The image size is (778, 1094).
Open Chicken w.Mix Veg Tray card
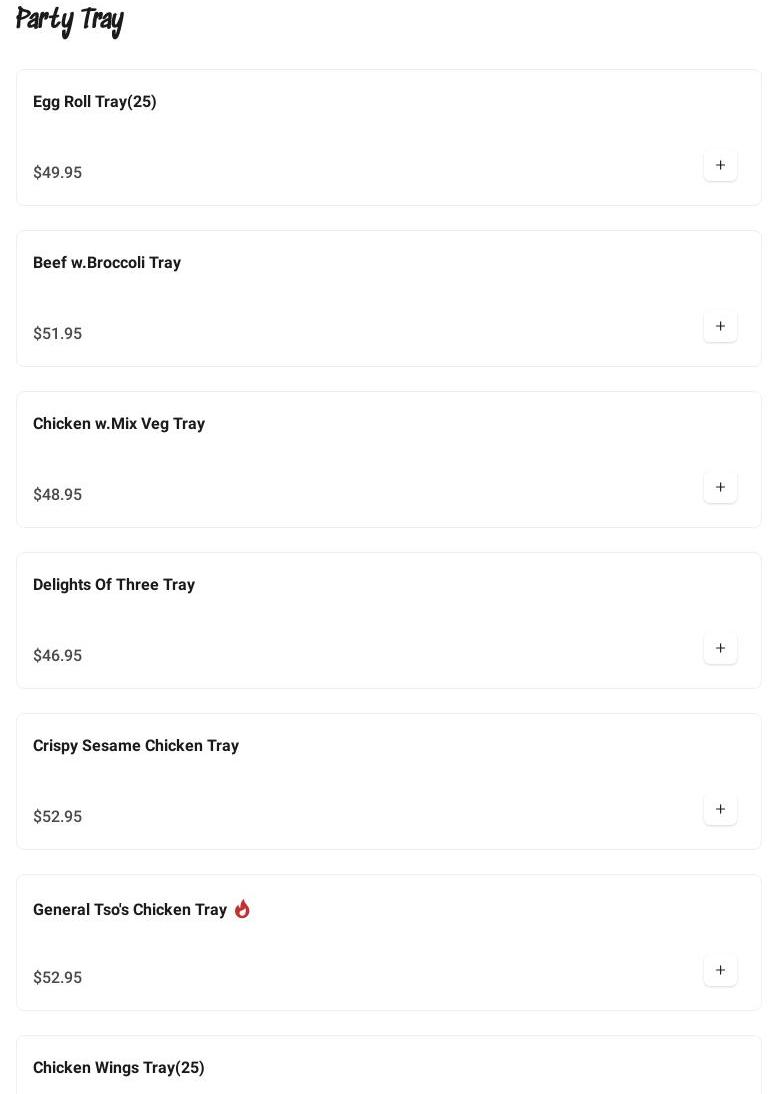click(119, 424)
